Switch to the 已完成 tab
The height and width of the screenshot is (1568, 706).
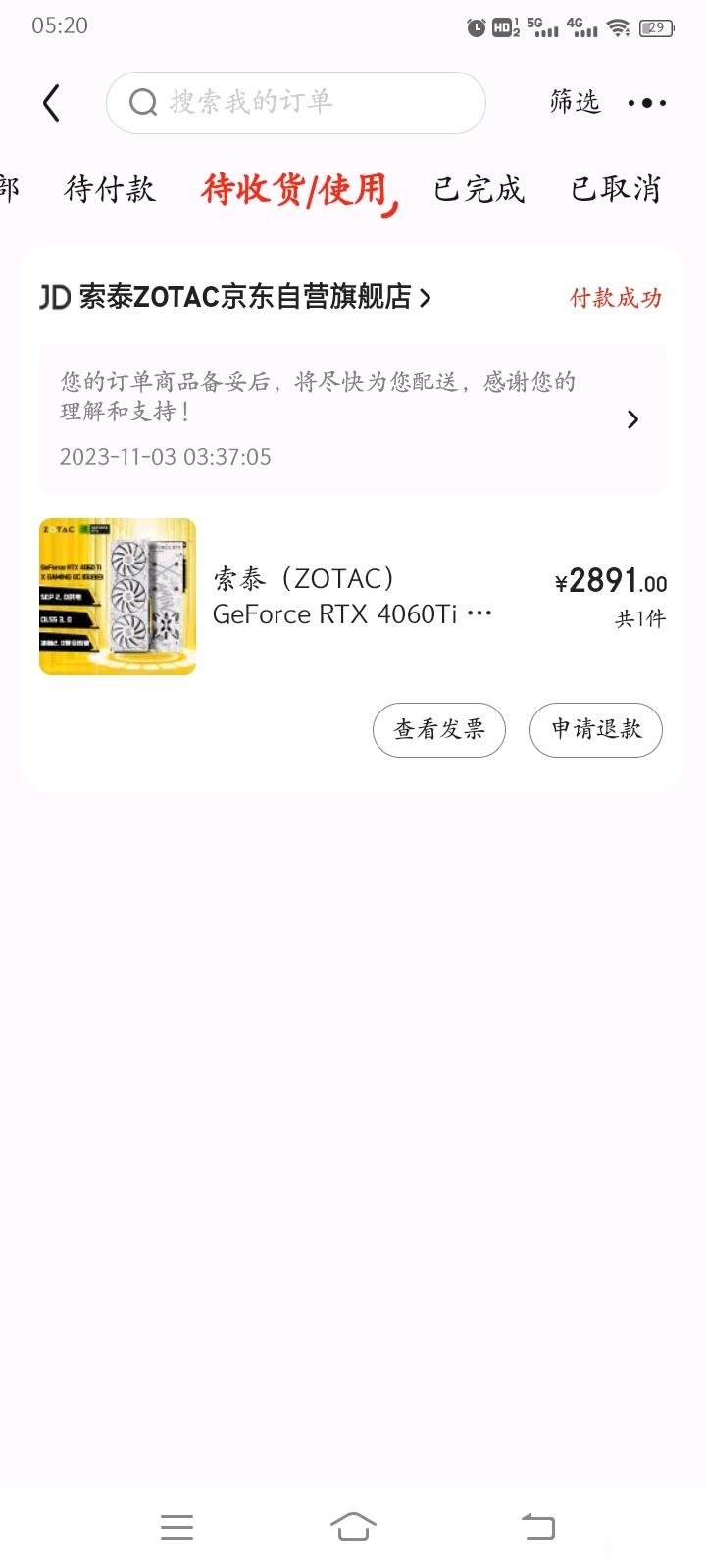(x=479, y=188)
